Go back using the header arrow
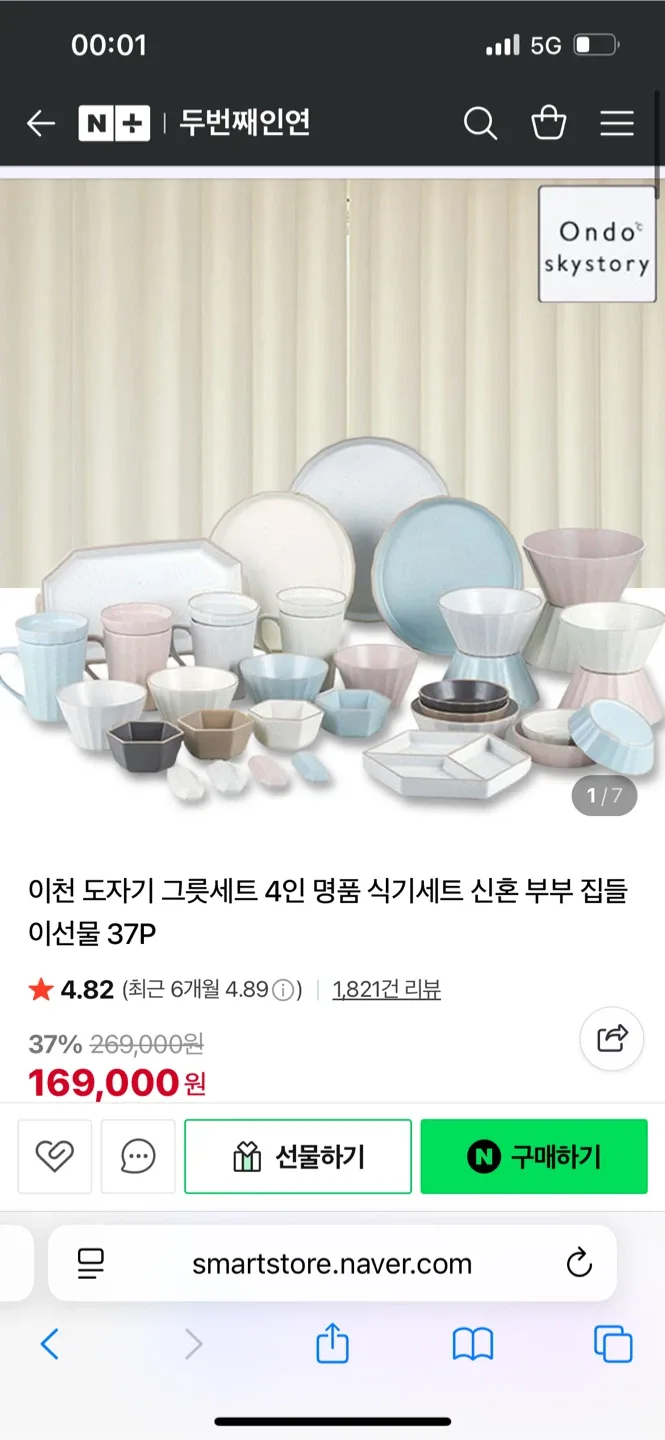 (41, 124)
